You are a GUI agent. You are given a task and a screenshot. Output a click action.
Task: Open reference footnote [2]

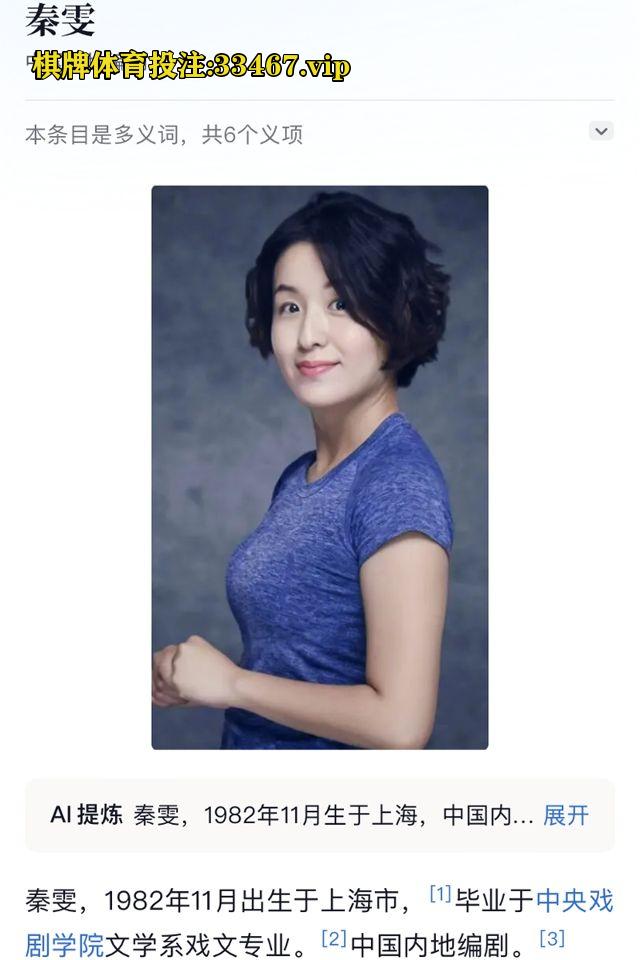[x=334, y=937]
